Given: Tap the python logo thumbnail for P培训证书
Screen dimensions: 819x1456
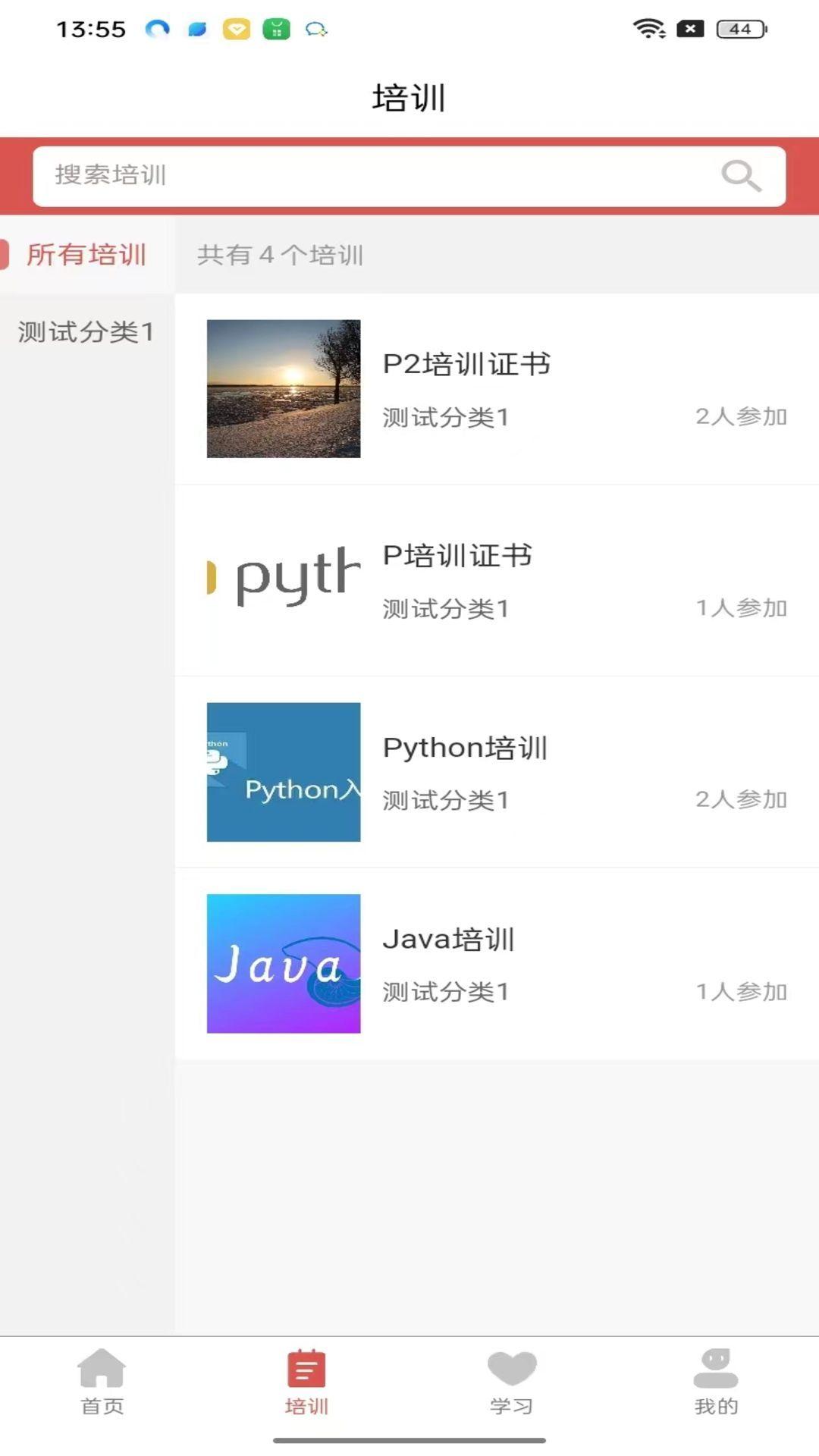Looking at the screenshot, I should (284, 579).
